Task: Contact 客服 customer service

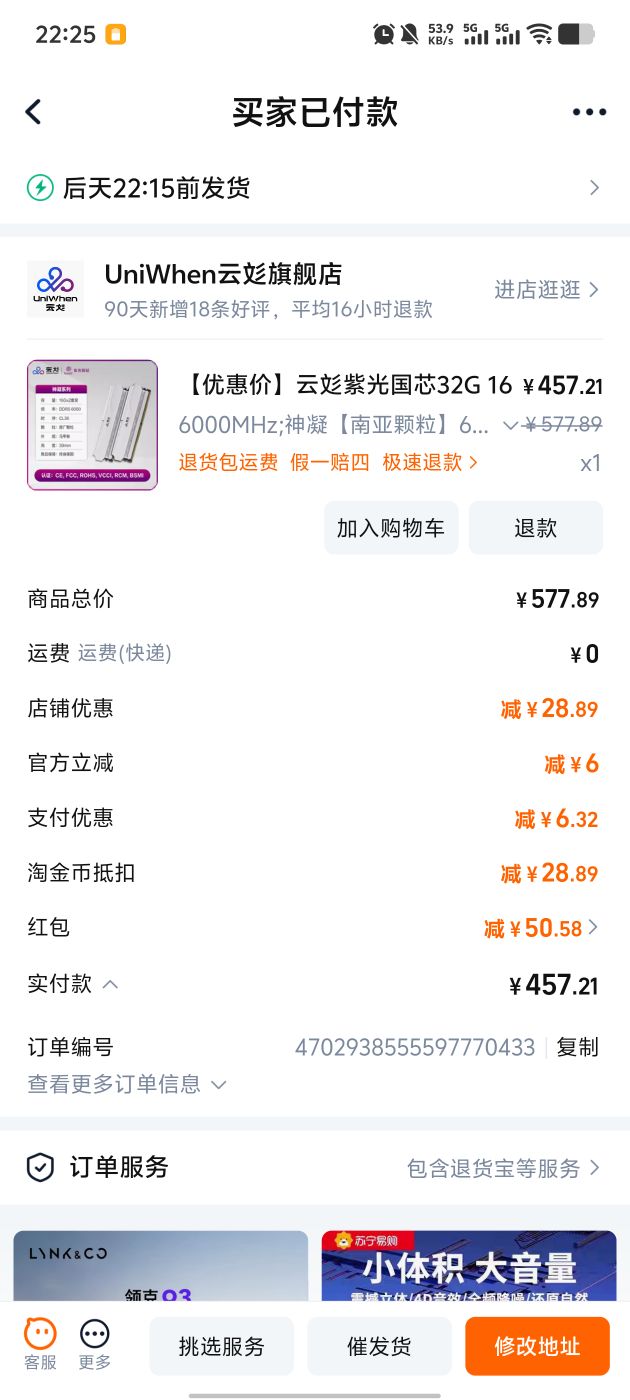Action: [40, 1344]
